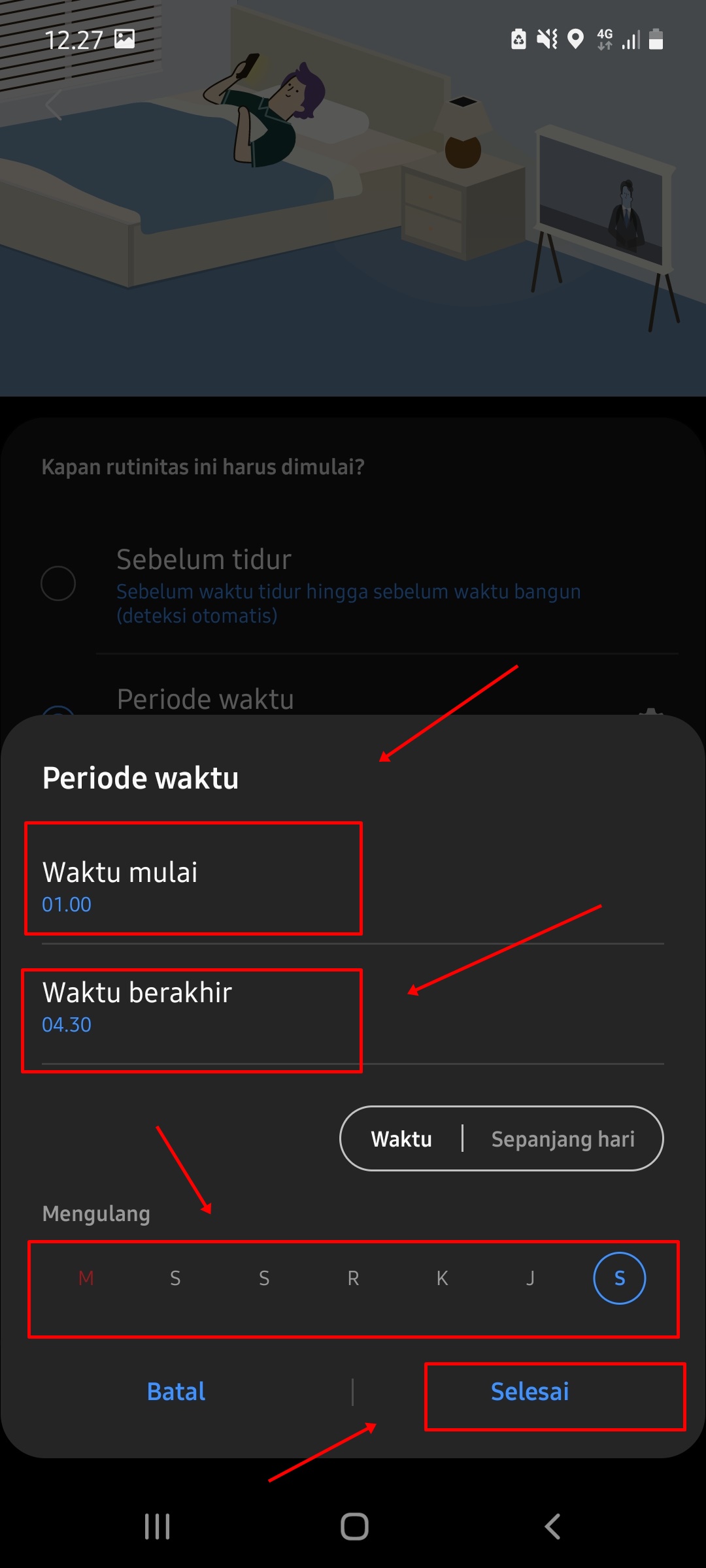706x1568 pixels.
Task: Open the Waktu berakhir time setting
Action: click(192, 1007)
